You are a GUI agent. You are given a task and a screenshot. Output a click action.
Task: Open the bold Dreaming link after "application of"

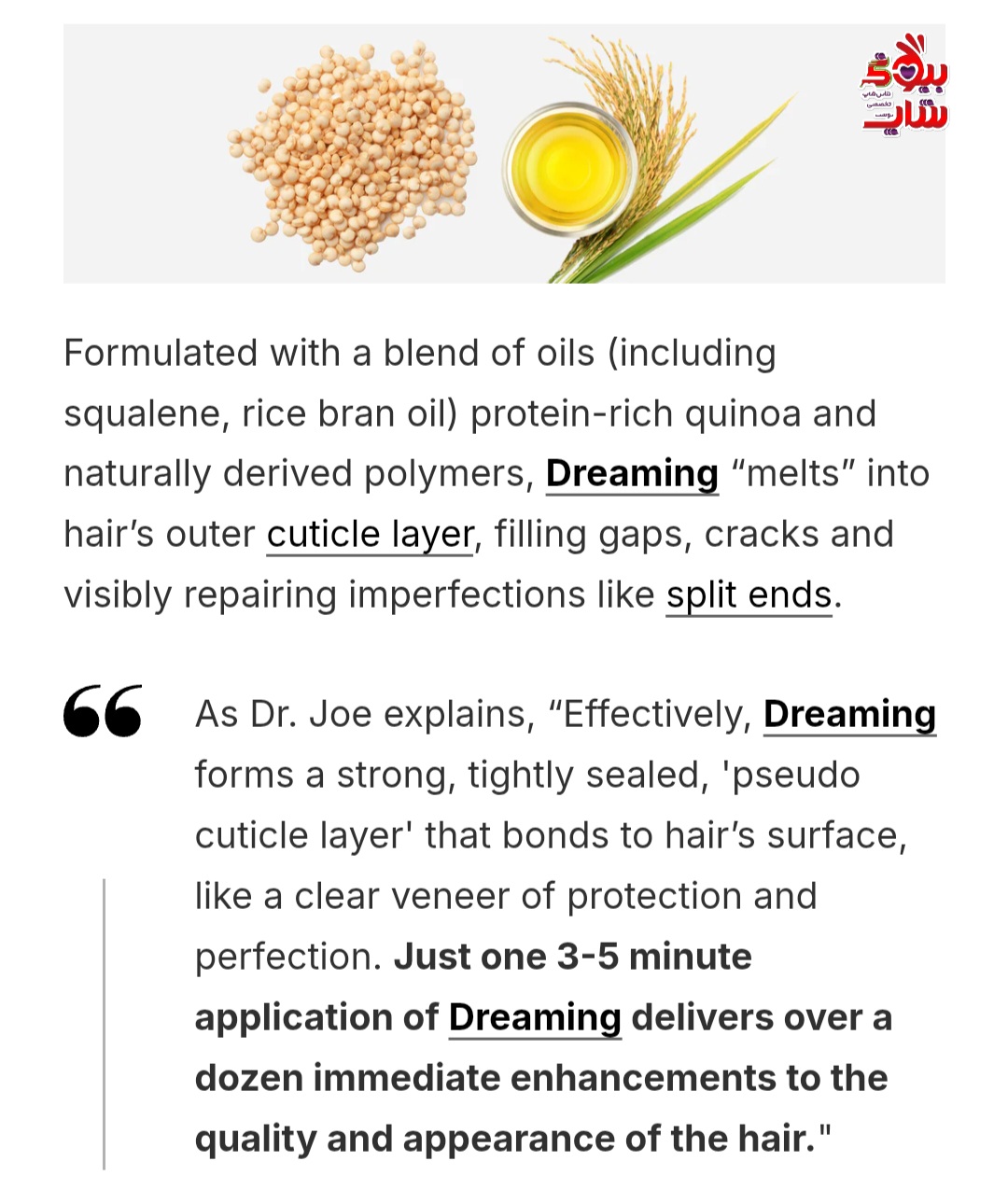point(535,1017)
